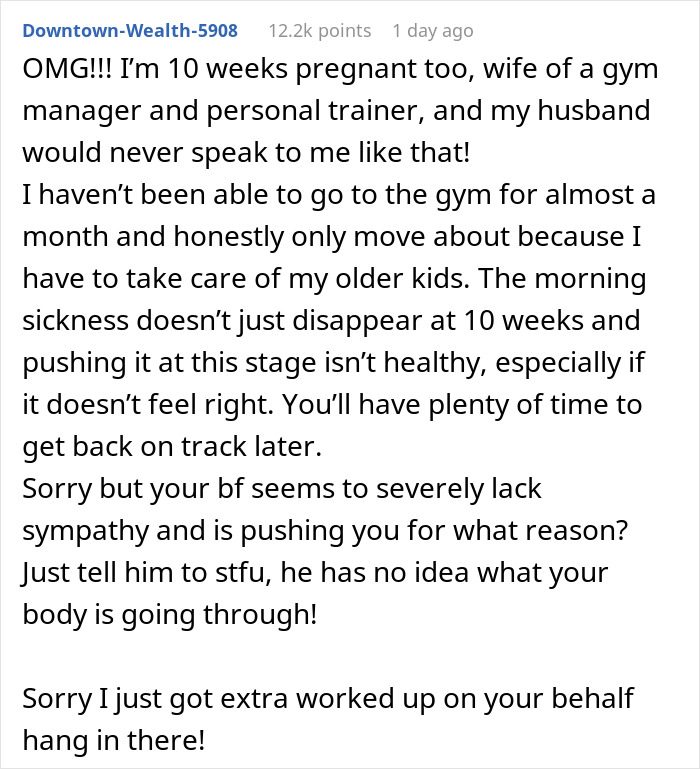Open Downtown-Wealth-5908's user profile
This screenshot has width=700, height=769.
tap(130, 31)
